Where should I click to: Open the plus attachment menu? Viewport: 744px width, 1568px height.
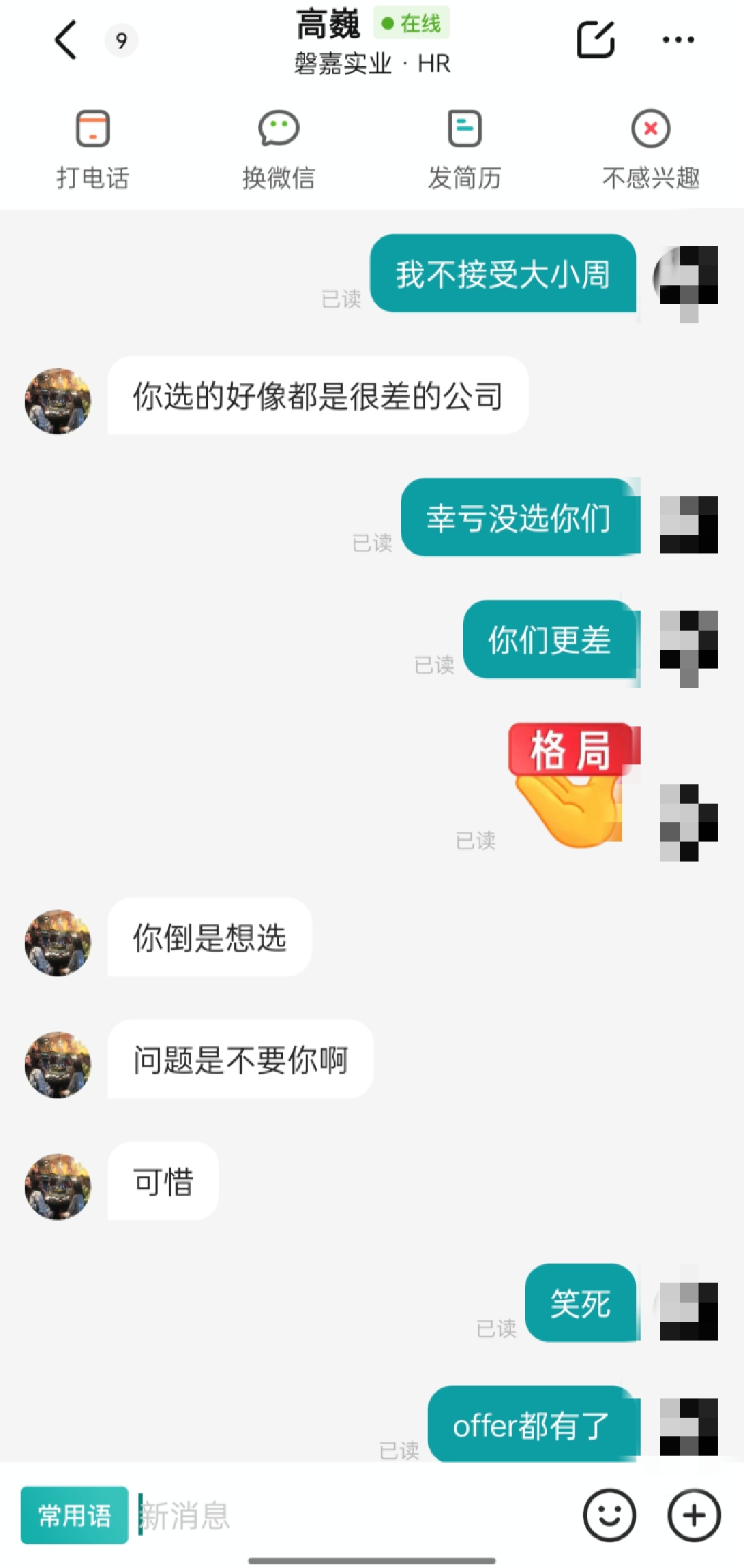(x=694, y=1515)
